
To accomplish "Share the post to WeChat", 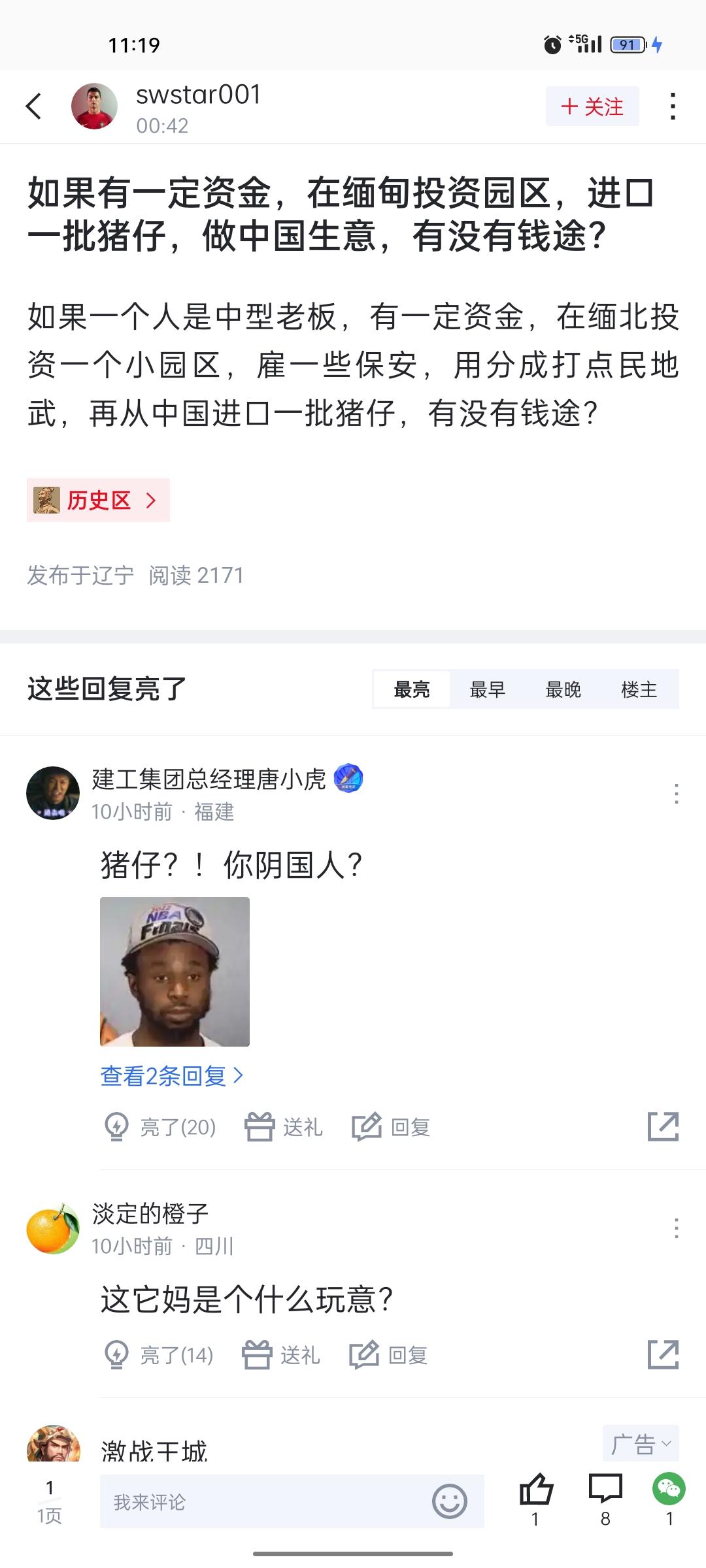I will [669, 1500].
